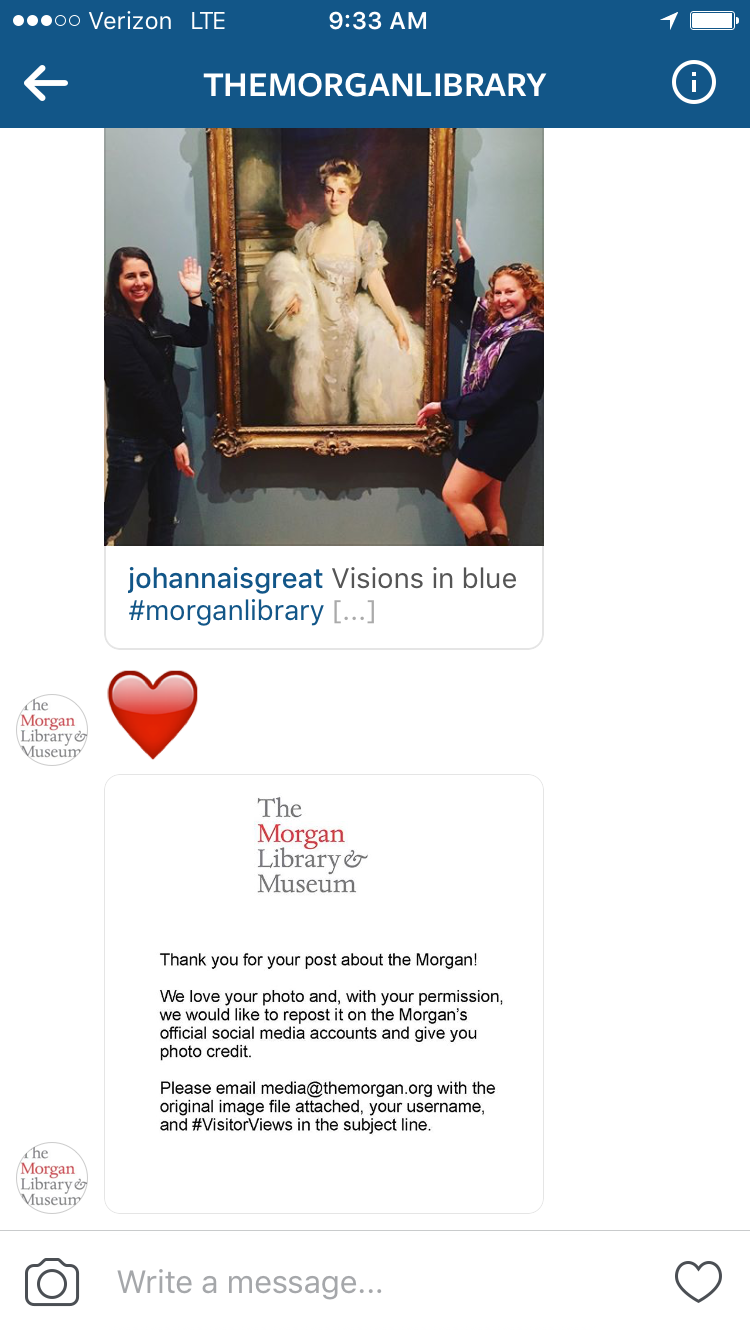
Task: Open the #morganlibrary hashtag link
Action: (226, 611)
